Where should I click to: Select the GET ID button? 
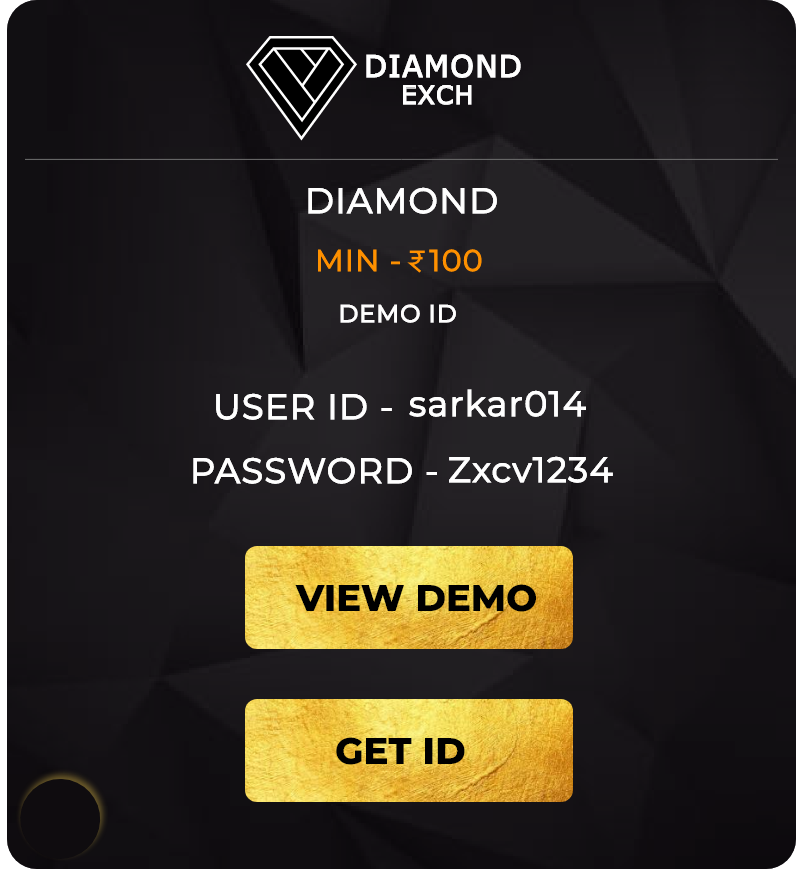pyautogui.click(x=408, y=750)
